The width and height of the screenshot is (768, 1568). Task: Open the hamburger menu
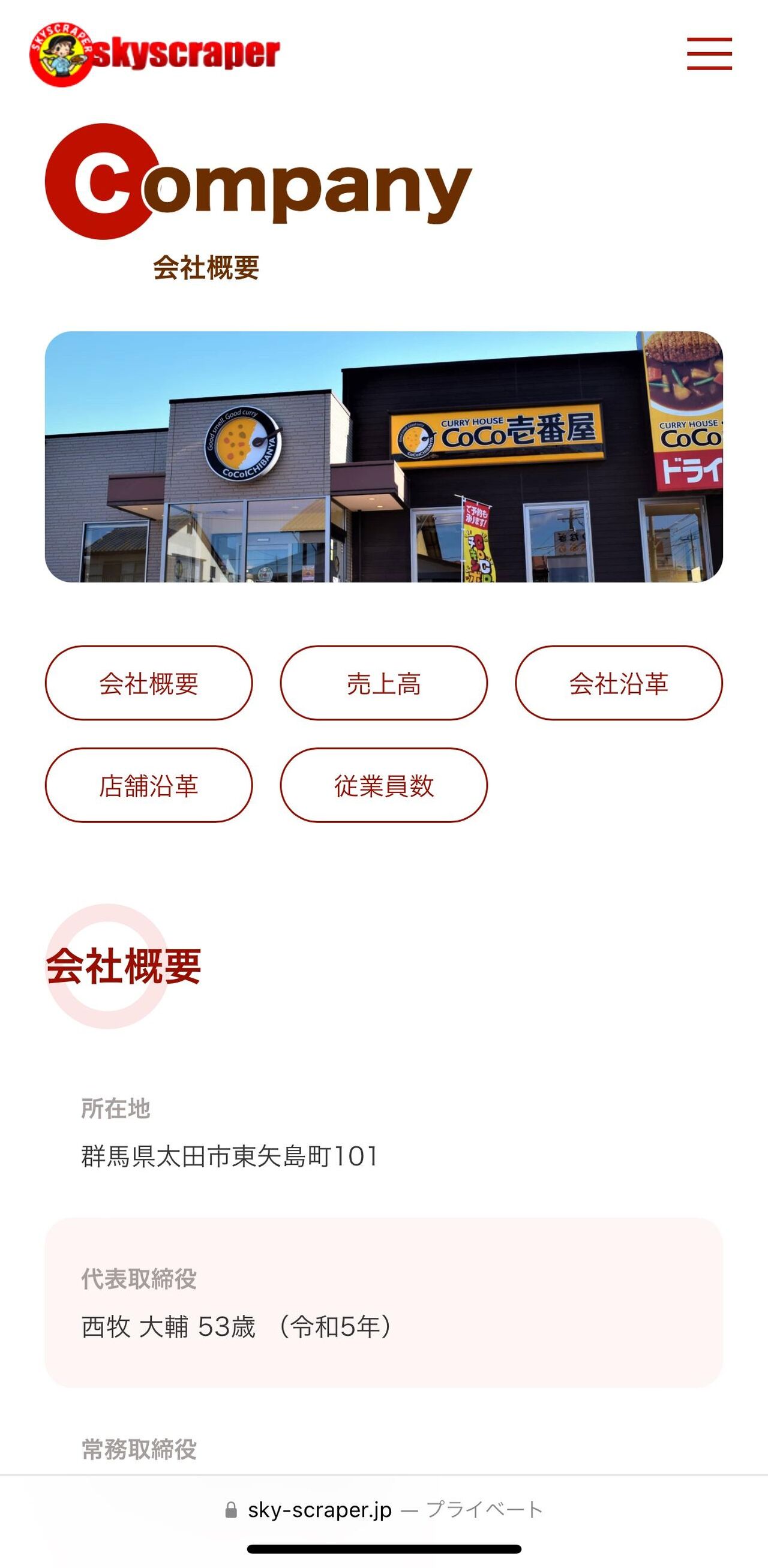pos(709,53)
